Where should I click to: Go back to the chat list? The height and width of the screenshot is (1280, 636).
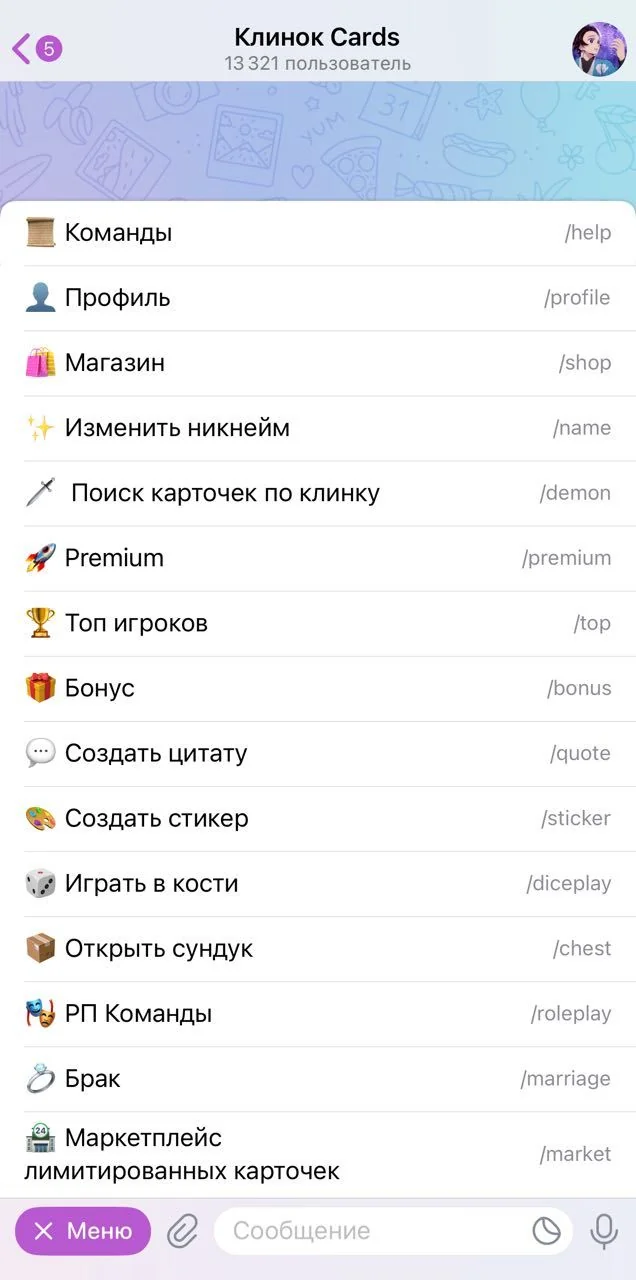(36, 48)
